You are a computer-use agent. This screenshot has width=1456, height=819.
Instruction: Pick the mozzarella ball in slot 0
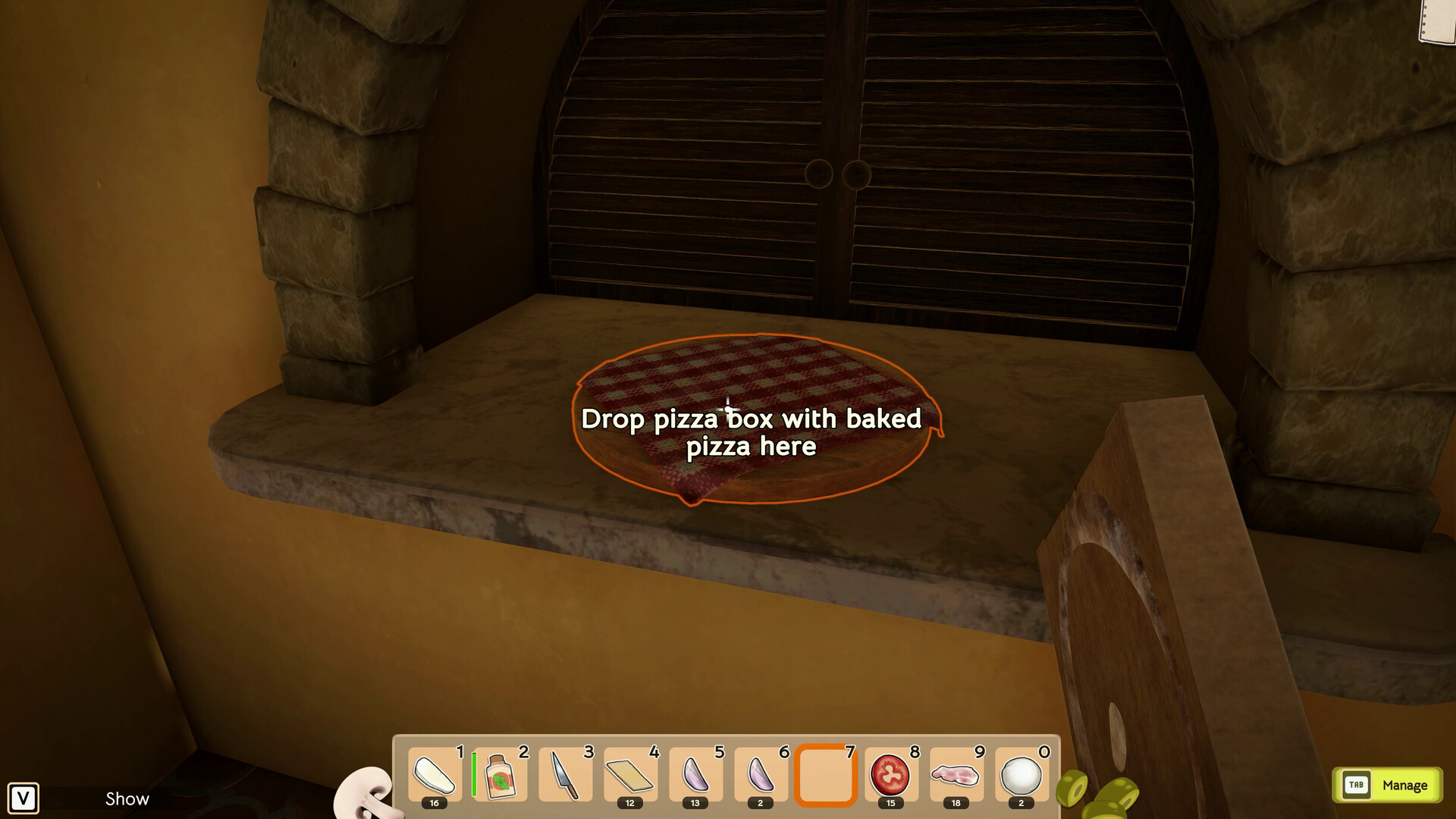[1021, 775]
